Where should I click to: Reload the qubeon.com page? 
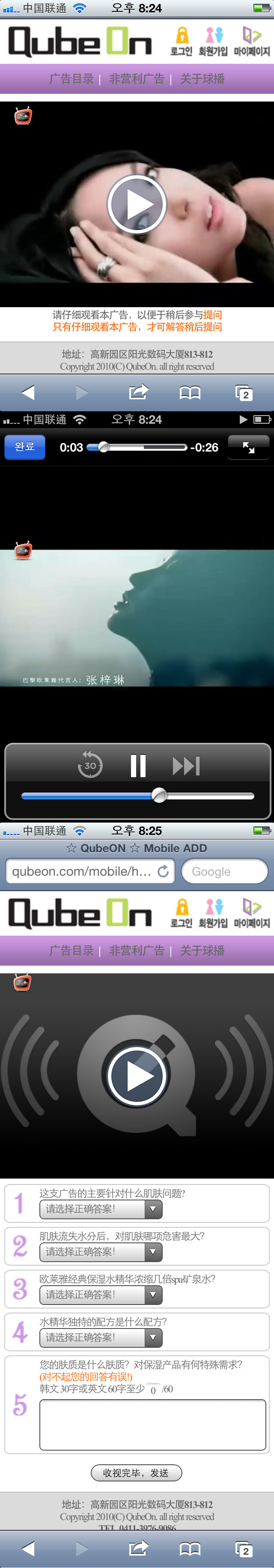click(163, 871)
